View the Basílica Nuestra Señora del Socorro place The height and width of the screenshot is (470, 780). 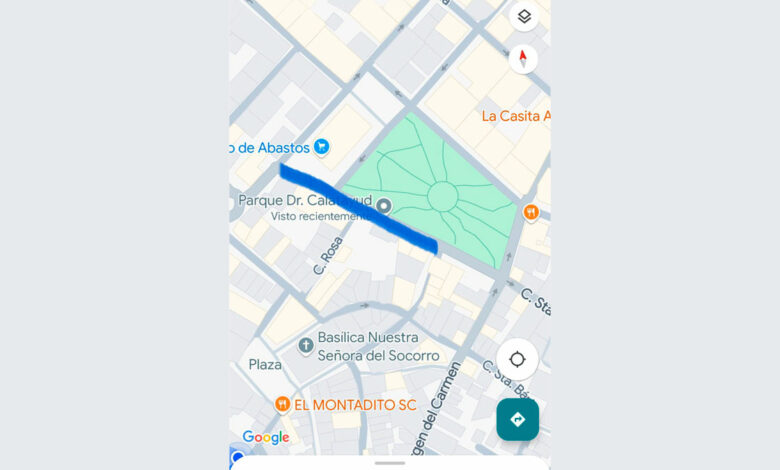pyautogui.click(x=306, y=345)
